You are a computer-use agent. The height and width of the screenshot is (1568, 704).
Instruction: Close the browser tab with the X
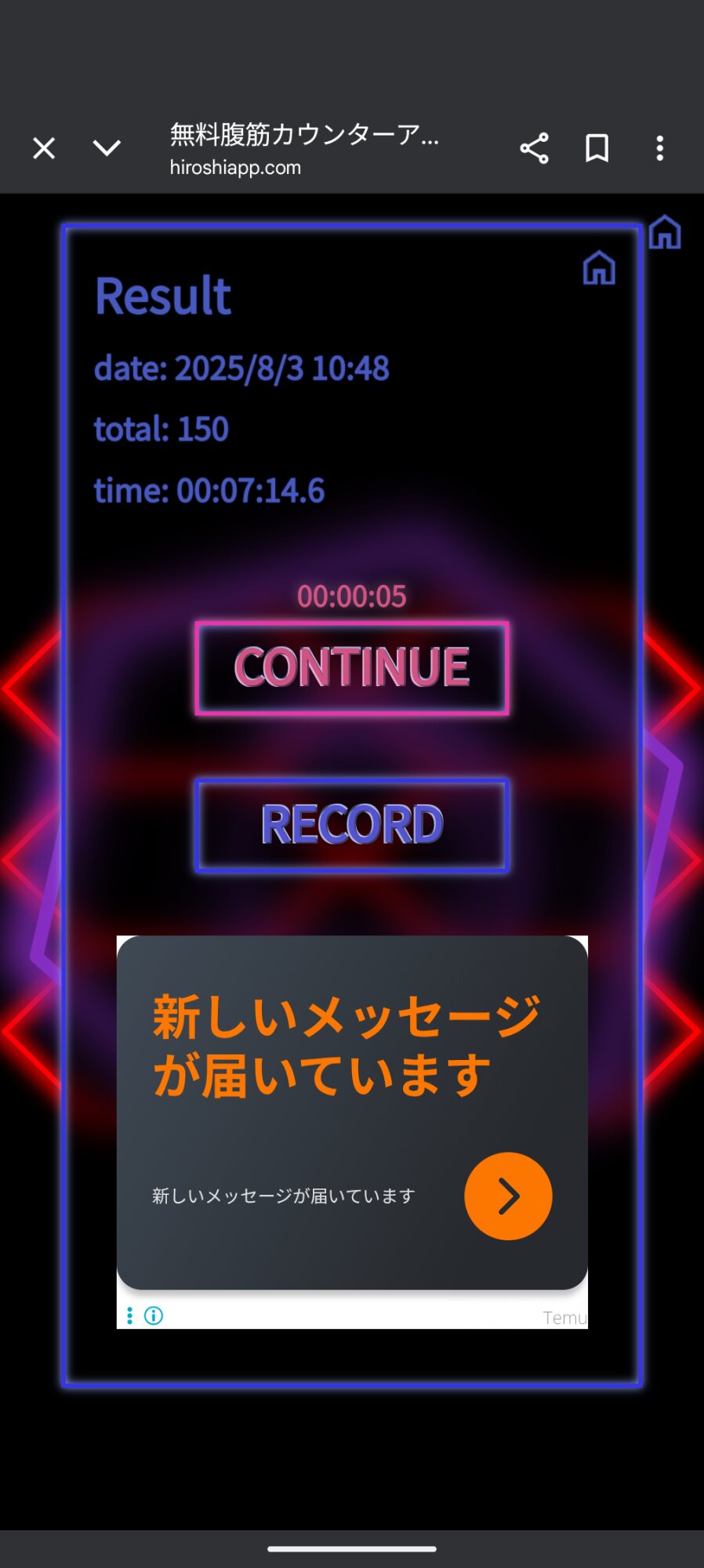tap(44, 148)
